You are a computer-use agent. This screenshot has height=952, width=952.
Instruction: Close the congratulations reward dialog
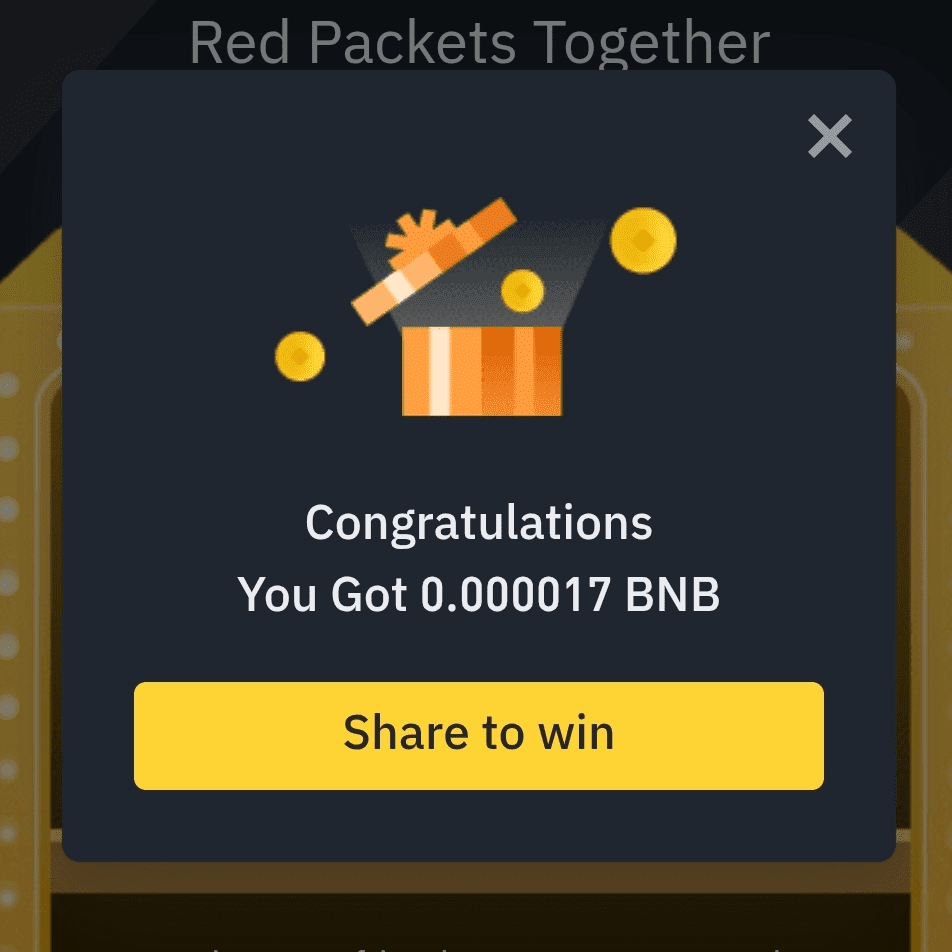tap(829, 137)
